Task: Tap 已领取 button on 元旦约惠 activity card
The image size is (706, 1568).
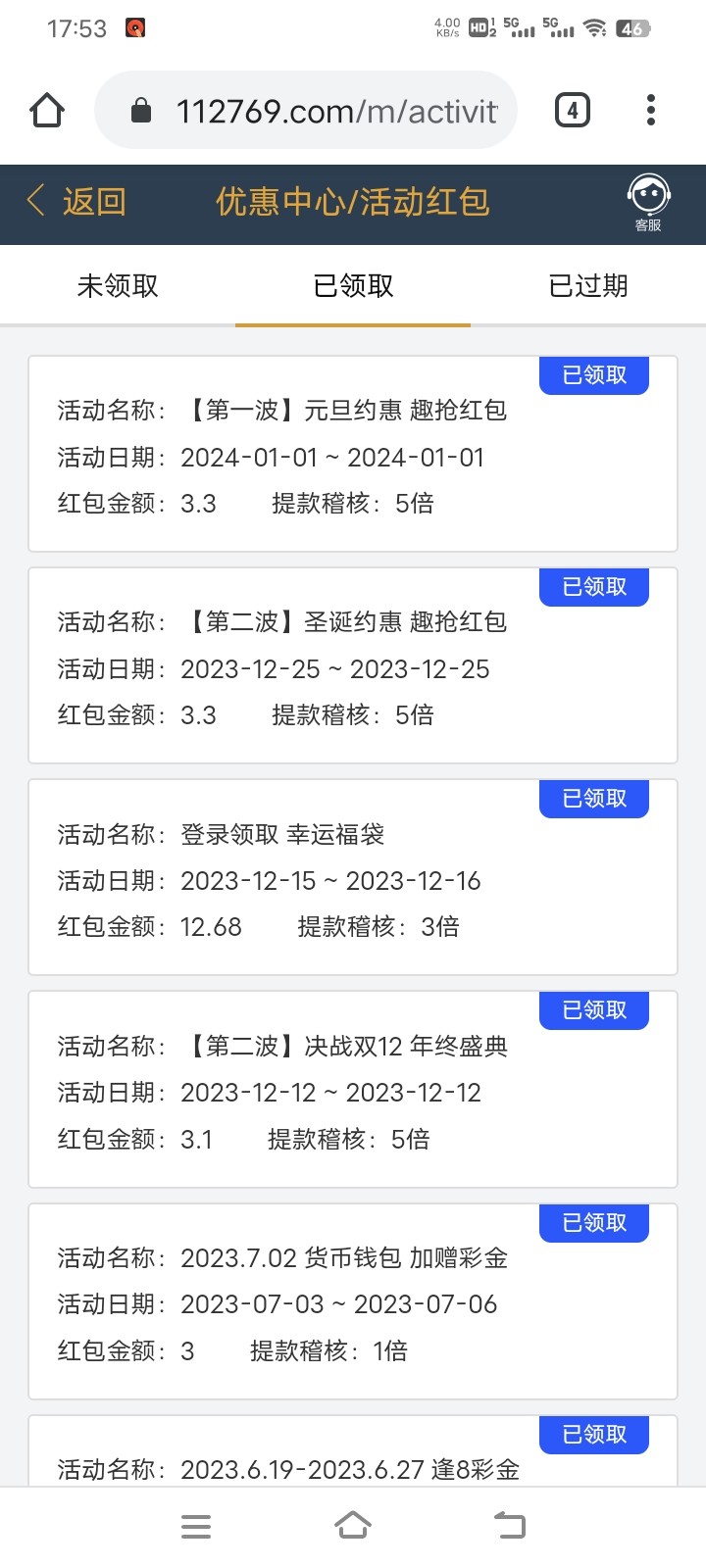Action: [x=593, y=375]
